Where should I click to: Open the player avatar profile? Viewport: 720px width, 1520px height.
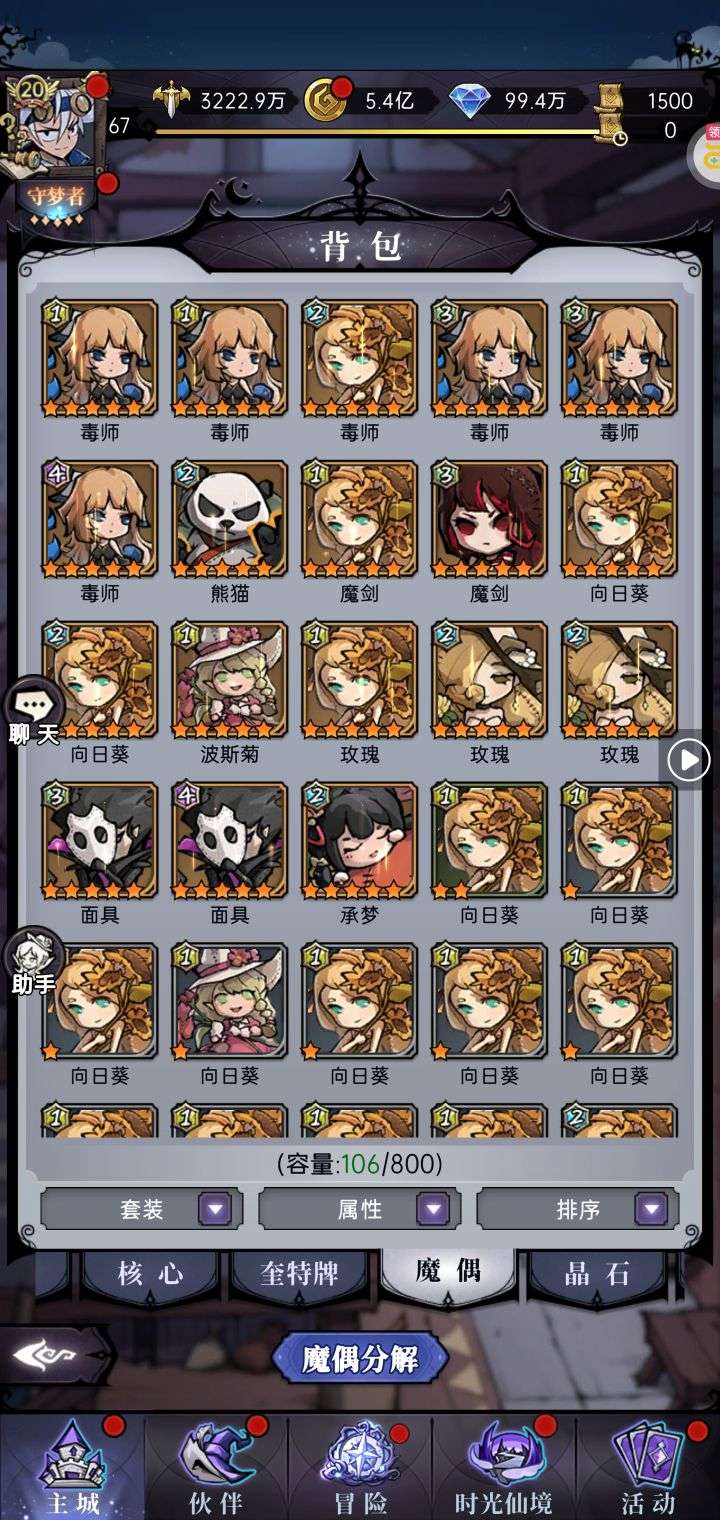[x=48, y=125]
